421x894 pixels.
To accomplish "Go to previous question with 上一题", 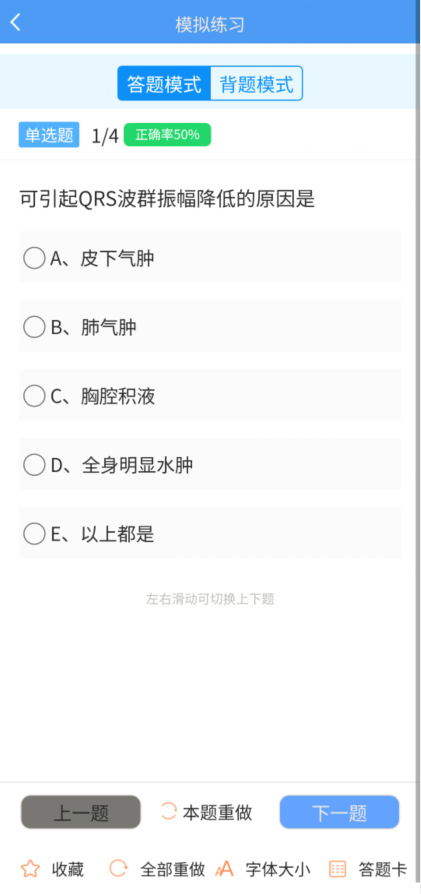I will tap(81, 812).
